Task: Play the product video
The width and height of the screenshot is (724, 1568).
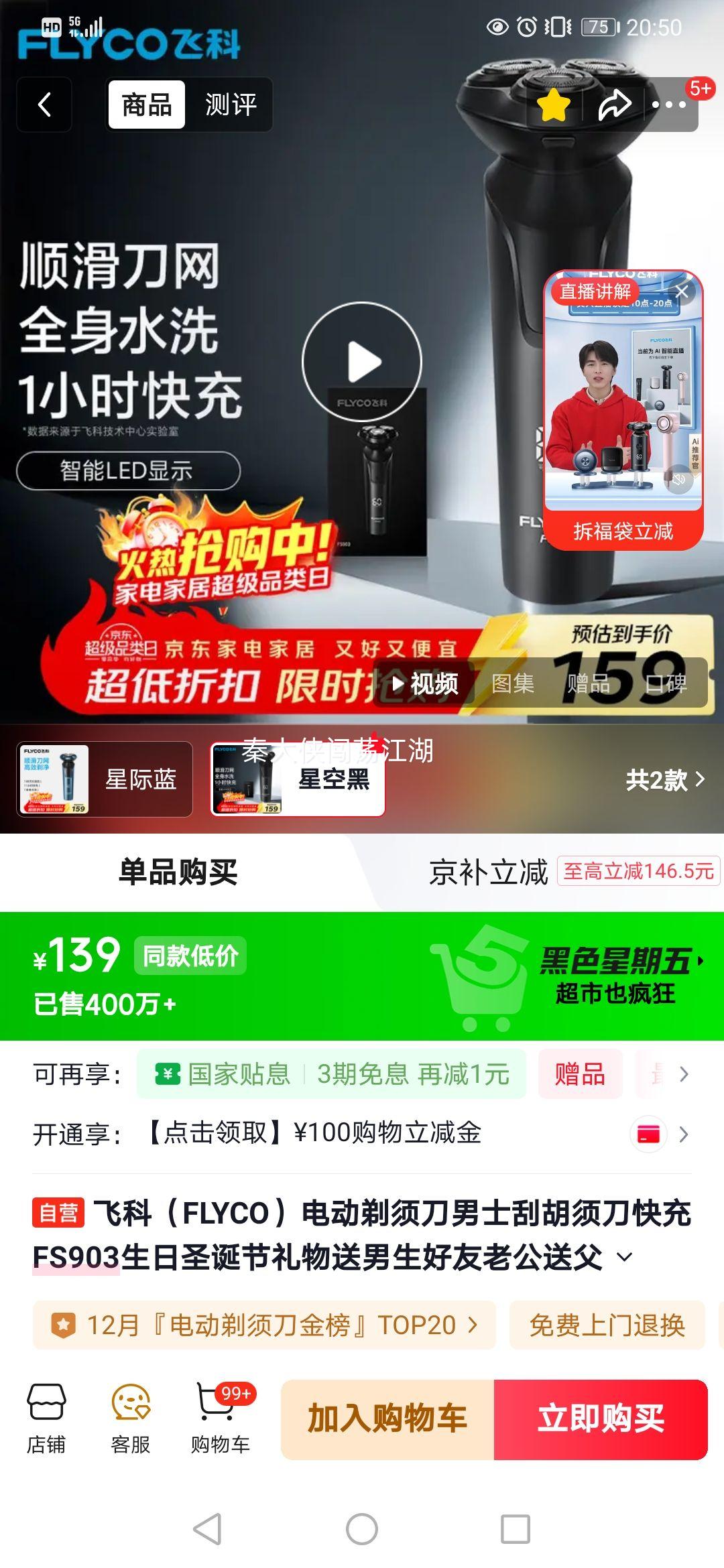Action: (x=362, y=361)
